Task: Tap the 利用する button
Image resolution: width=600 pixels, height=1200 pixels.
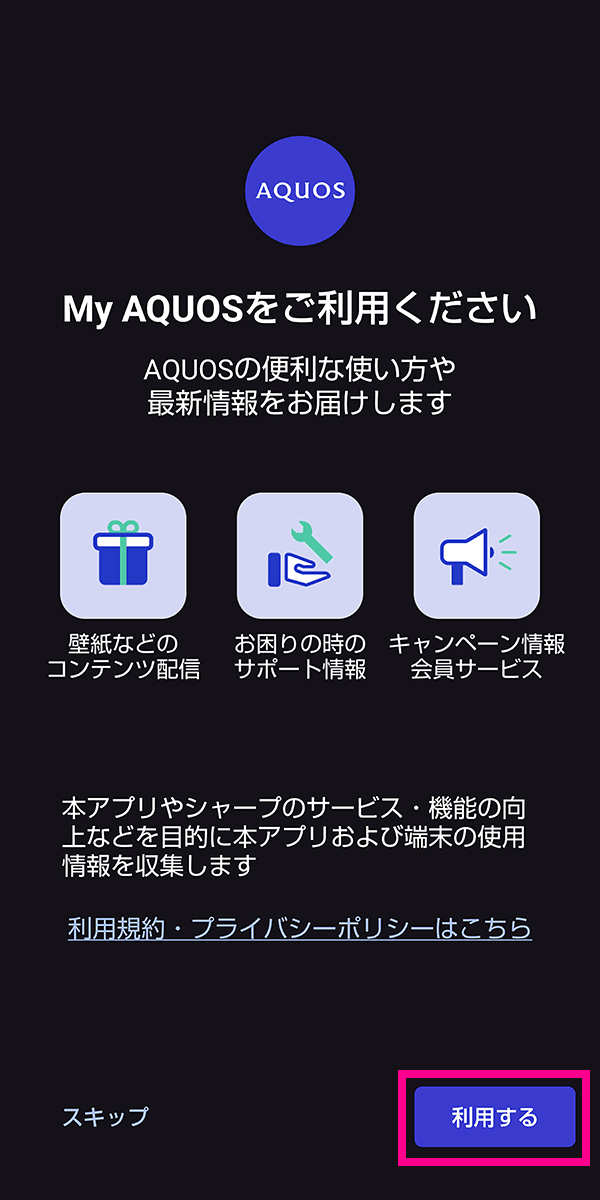Action: [495, 1117]
